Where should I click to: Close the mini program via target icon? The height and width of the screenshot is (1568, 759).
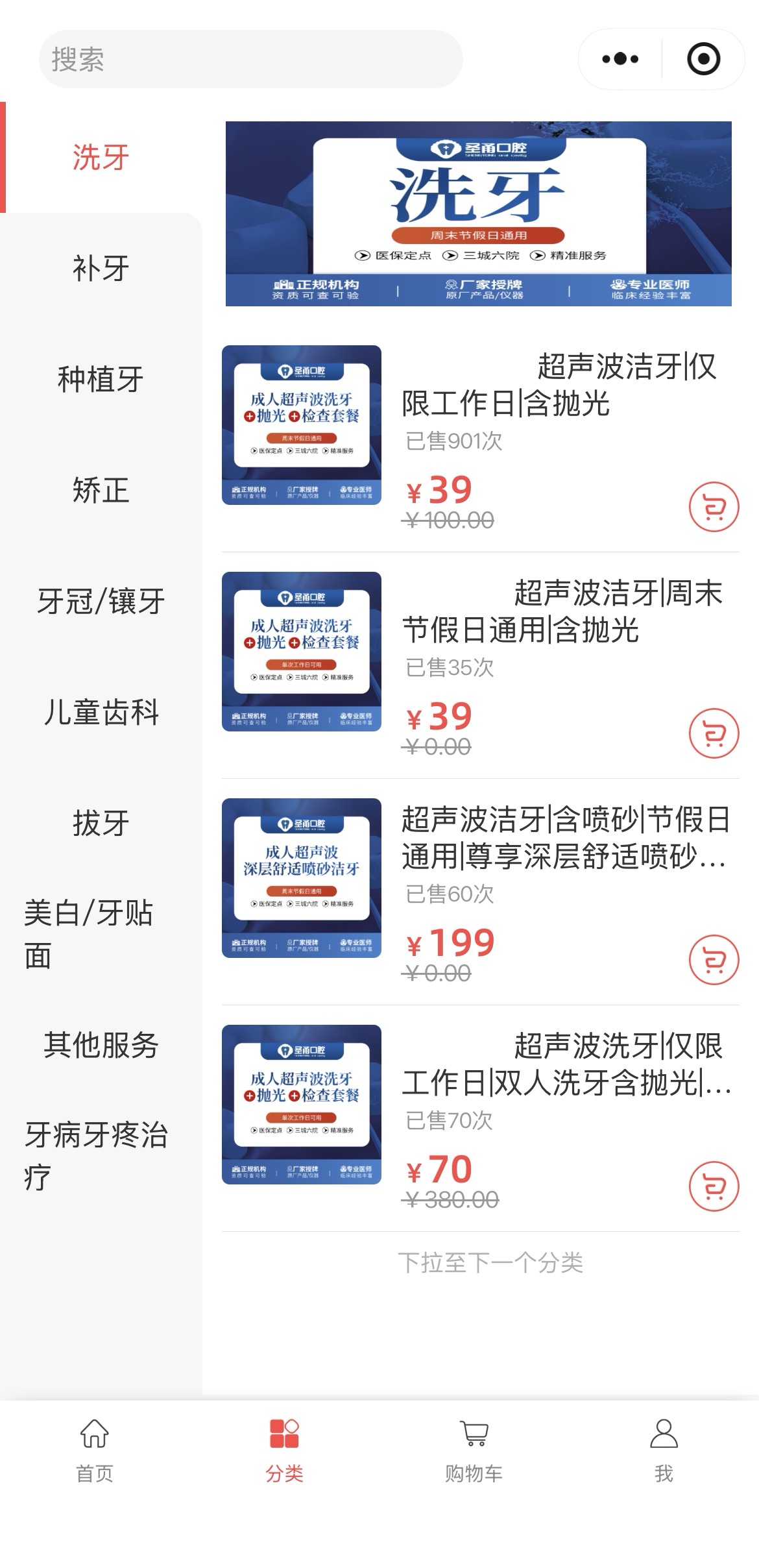click(703, 59)
